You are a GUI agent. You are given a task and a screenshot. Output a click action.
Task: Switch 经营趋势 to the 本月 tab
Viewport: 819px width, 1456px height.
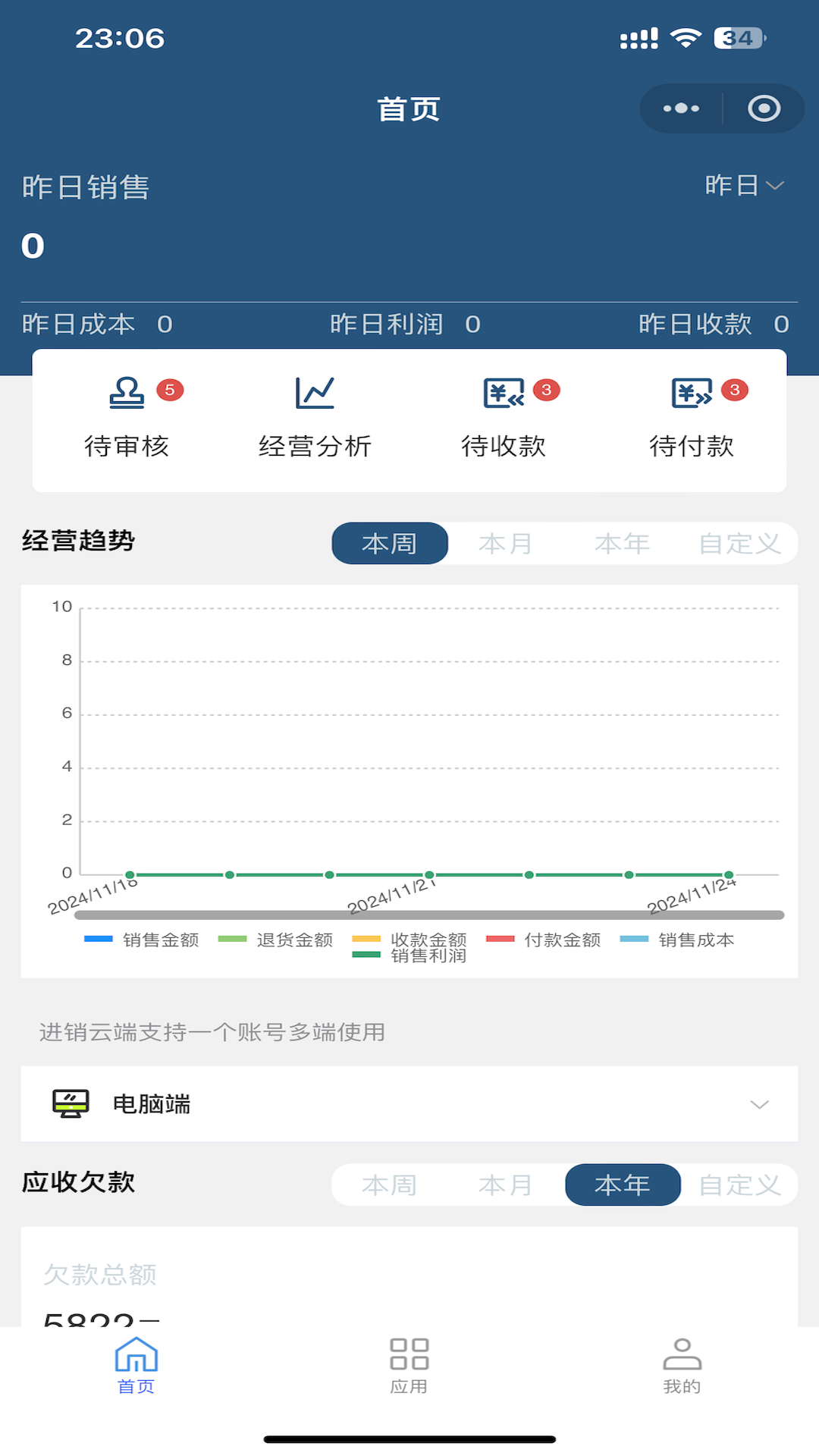(x=505, y=543)
